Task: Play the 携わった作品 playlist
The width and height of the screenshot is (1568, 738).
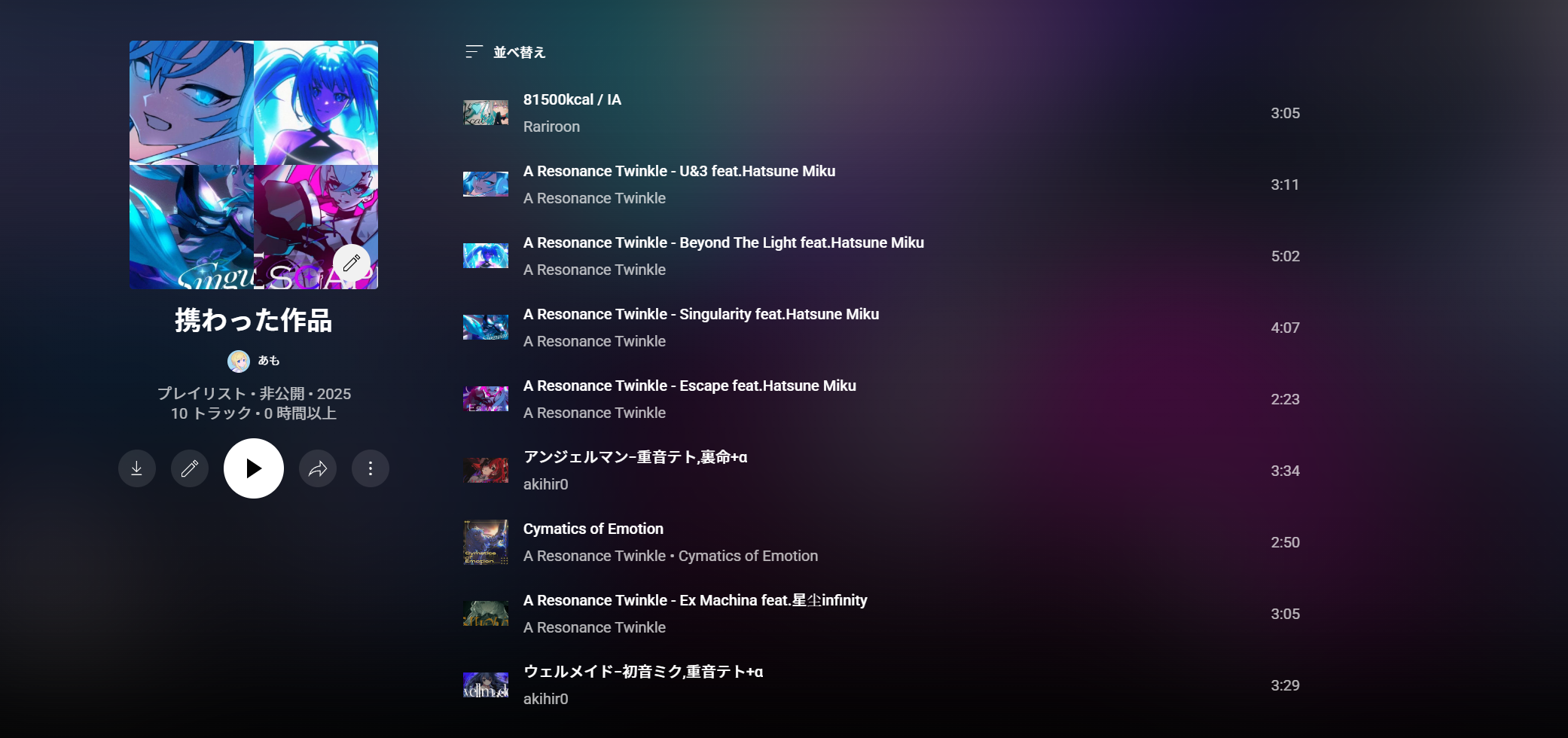Action: 254,468
